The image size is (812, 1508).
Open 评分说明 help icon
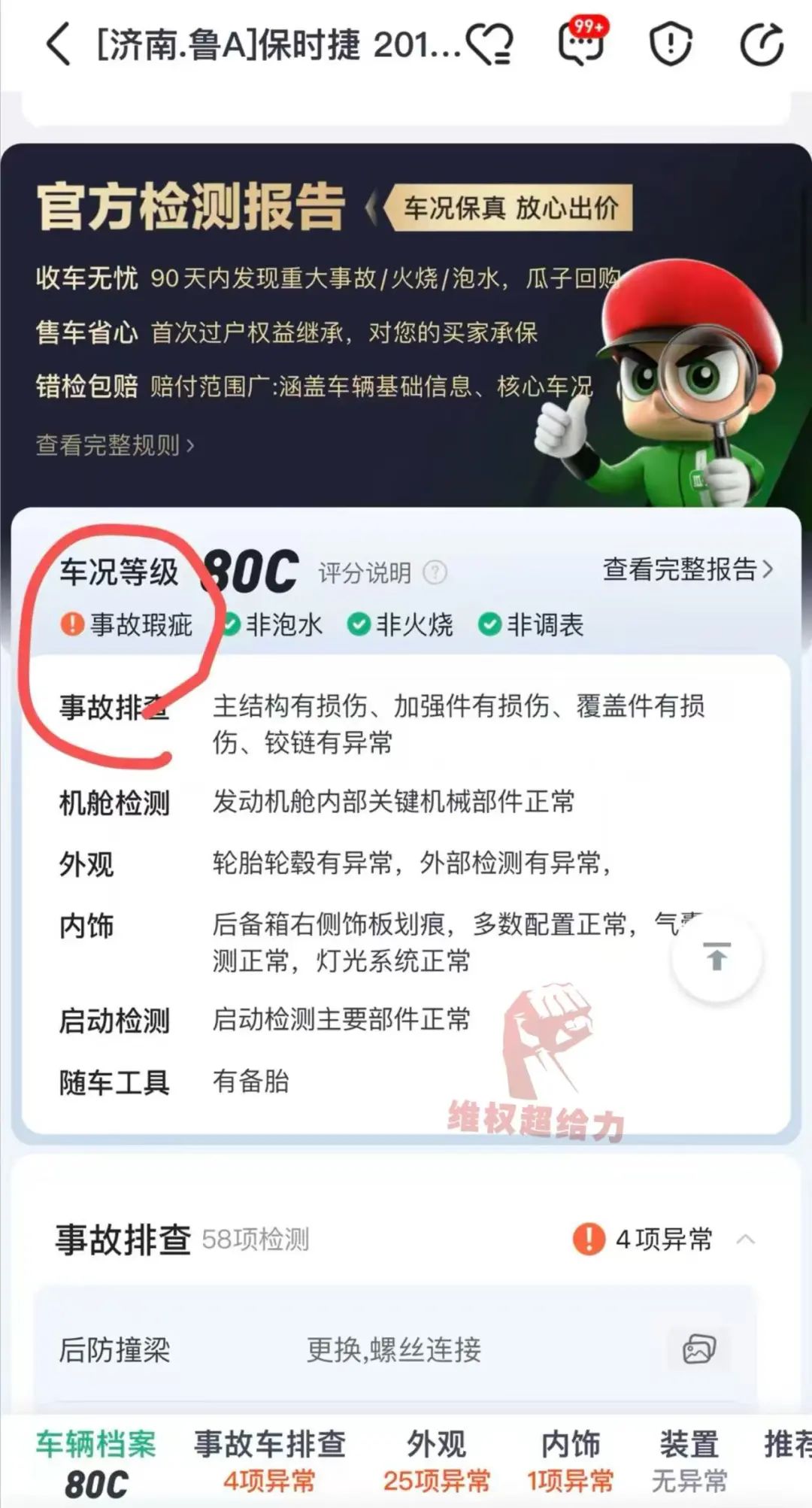pyautogui.click(x=435, y=573)
